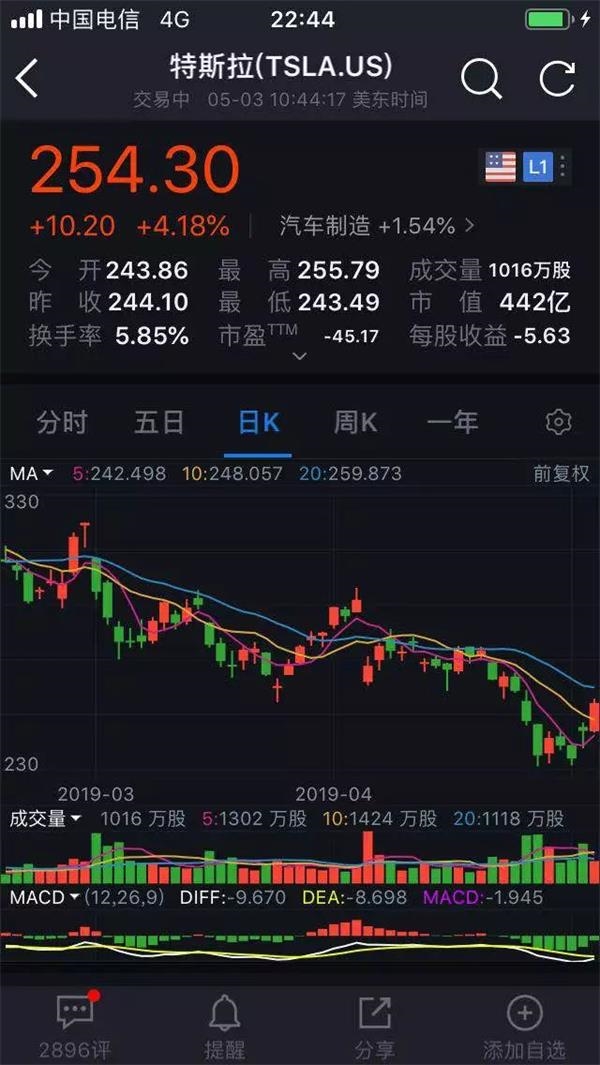Image resolution: width=600 pixels, height=1065 pixels.
Task: Open the MA indicator dropdown
Action: click(31, 474)
